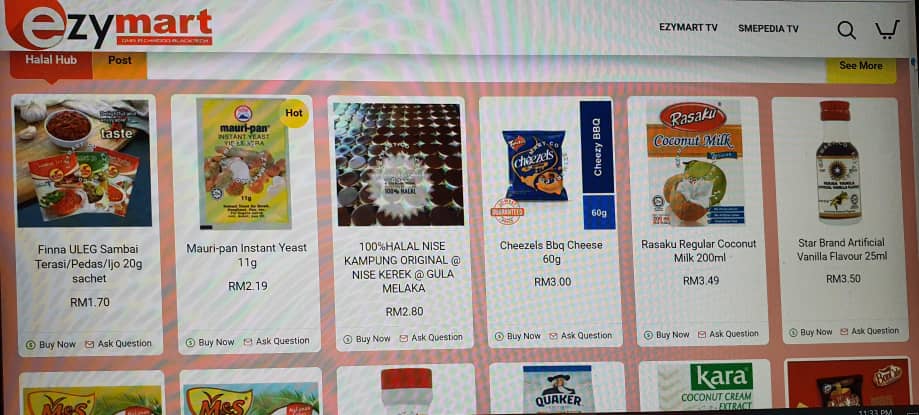Go to EZYMART TV
Image resolution: width=919 pixels, height=415 pixels.
[688, 28]
